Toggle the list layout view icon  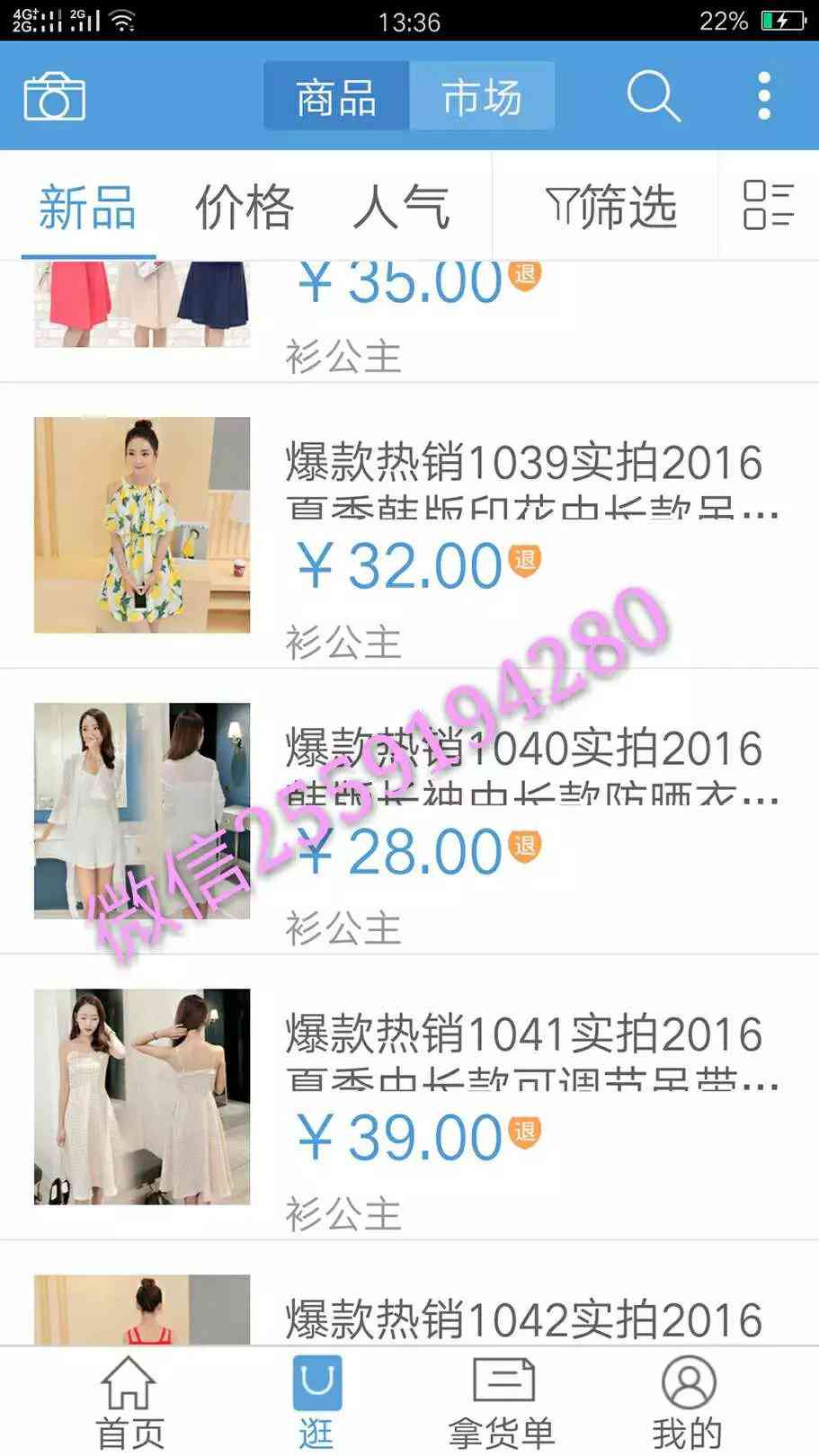point(768,206)
